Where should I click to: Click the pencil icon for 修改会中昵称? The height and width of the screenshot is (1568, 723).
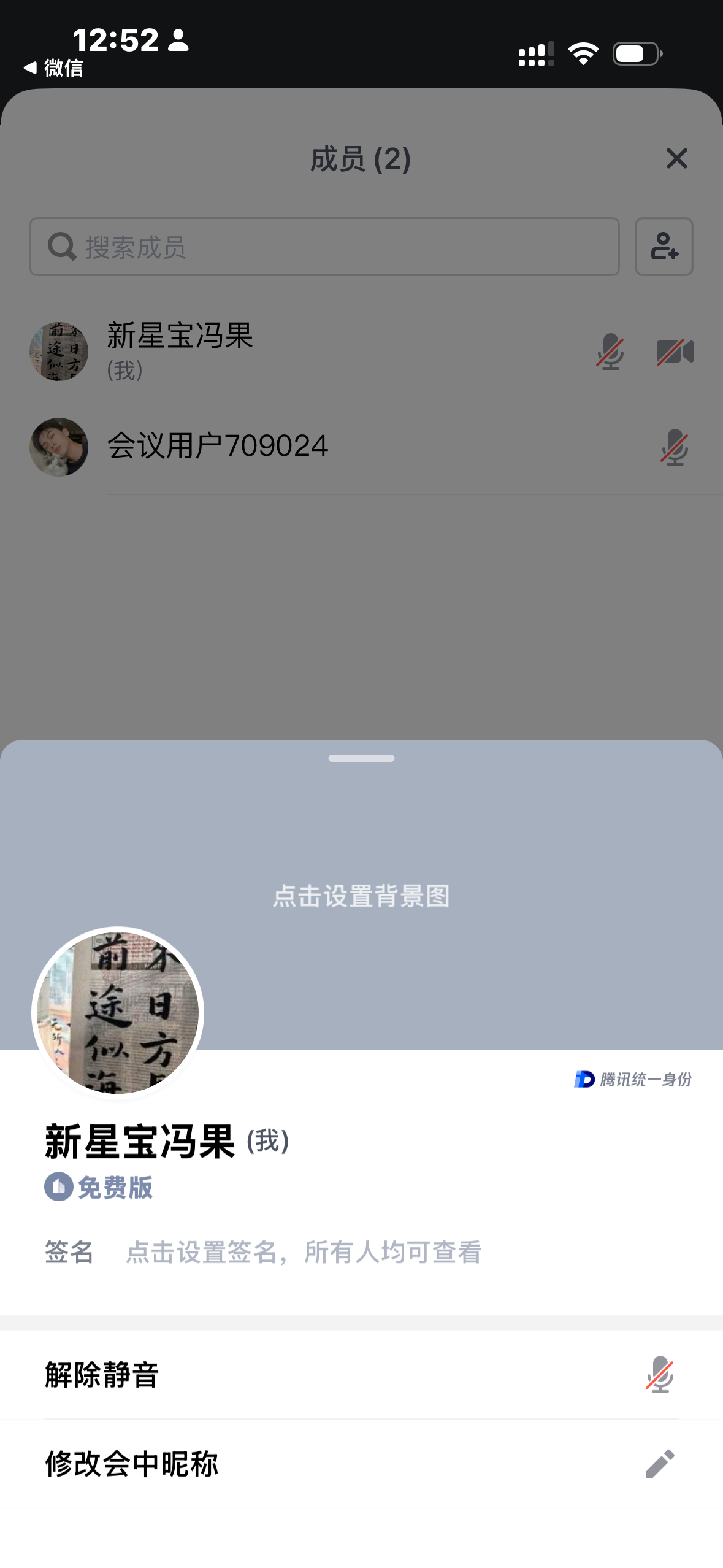coord(659,1463)
